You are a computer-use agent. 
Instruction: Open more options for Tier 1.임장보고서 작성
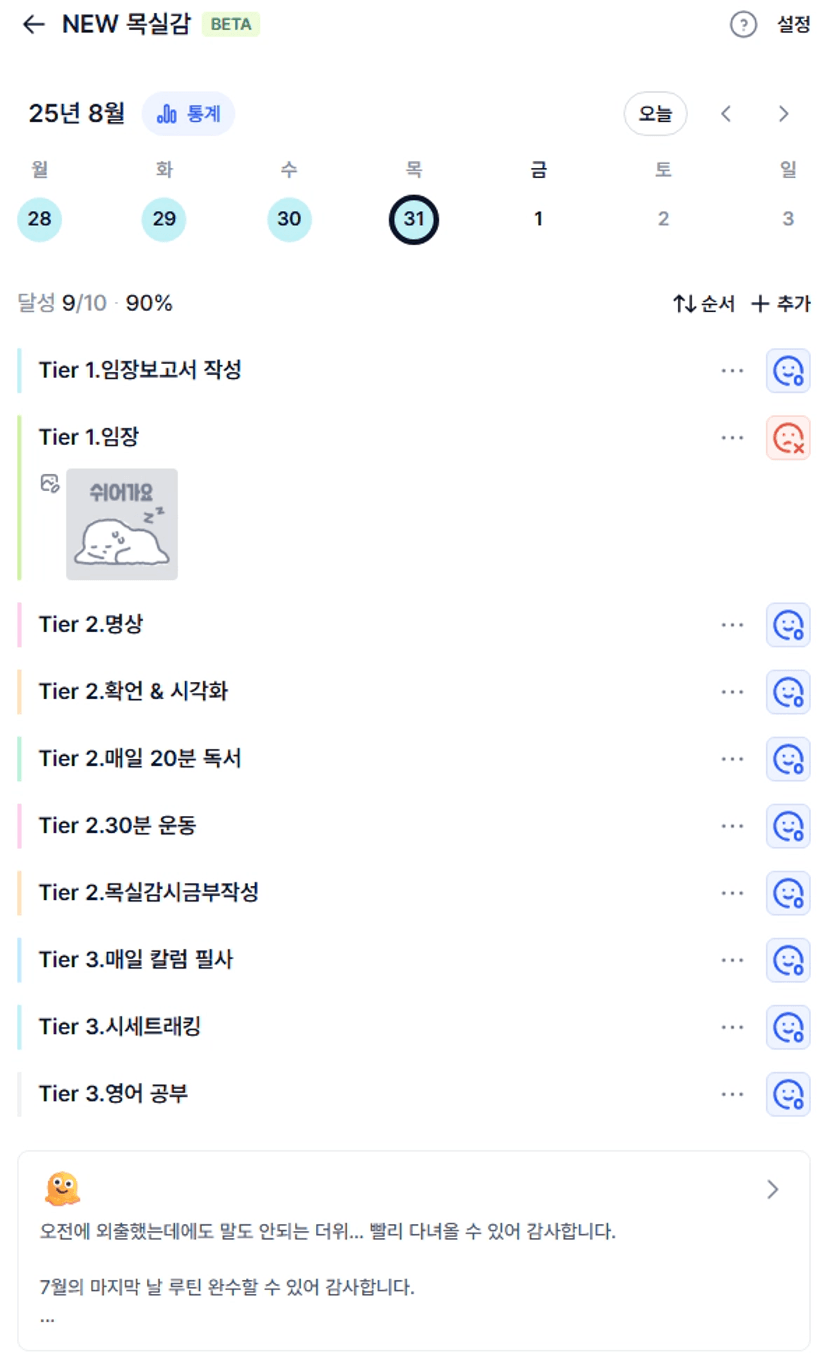click(732, 371)
